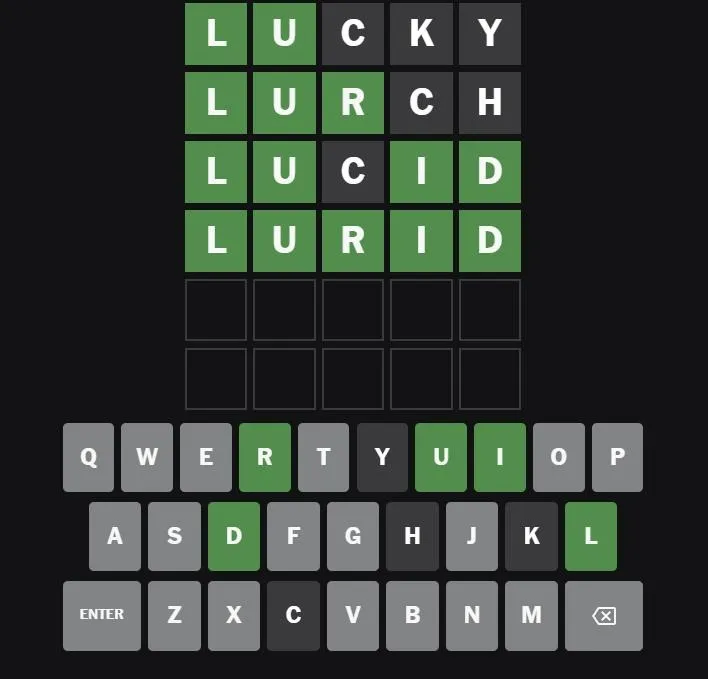Tap the letter B key
Screen dimensions: 708x679
pyautogui.click(x=412, y=615)
